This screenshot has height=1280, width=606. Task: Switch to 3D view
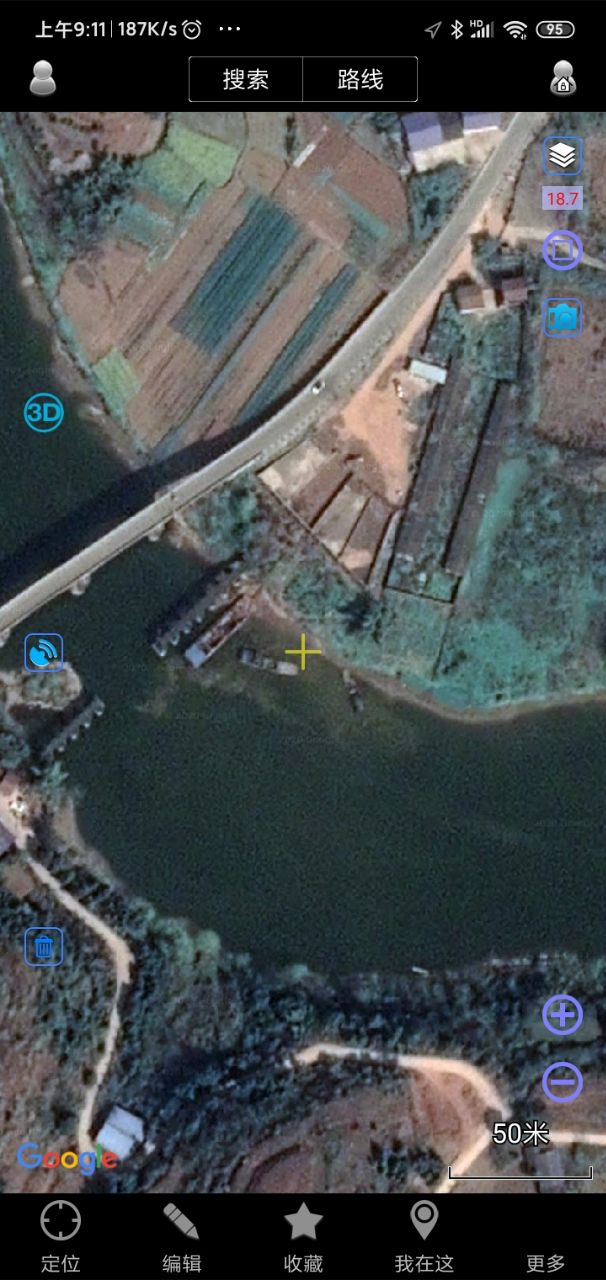pyautogui.click(x=43, y=413)
